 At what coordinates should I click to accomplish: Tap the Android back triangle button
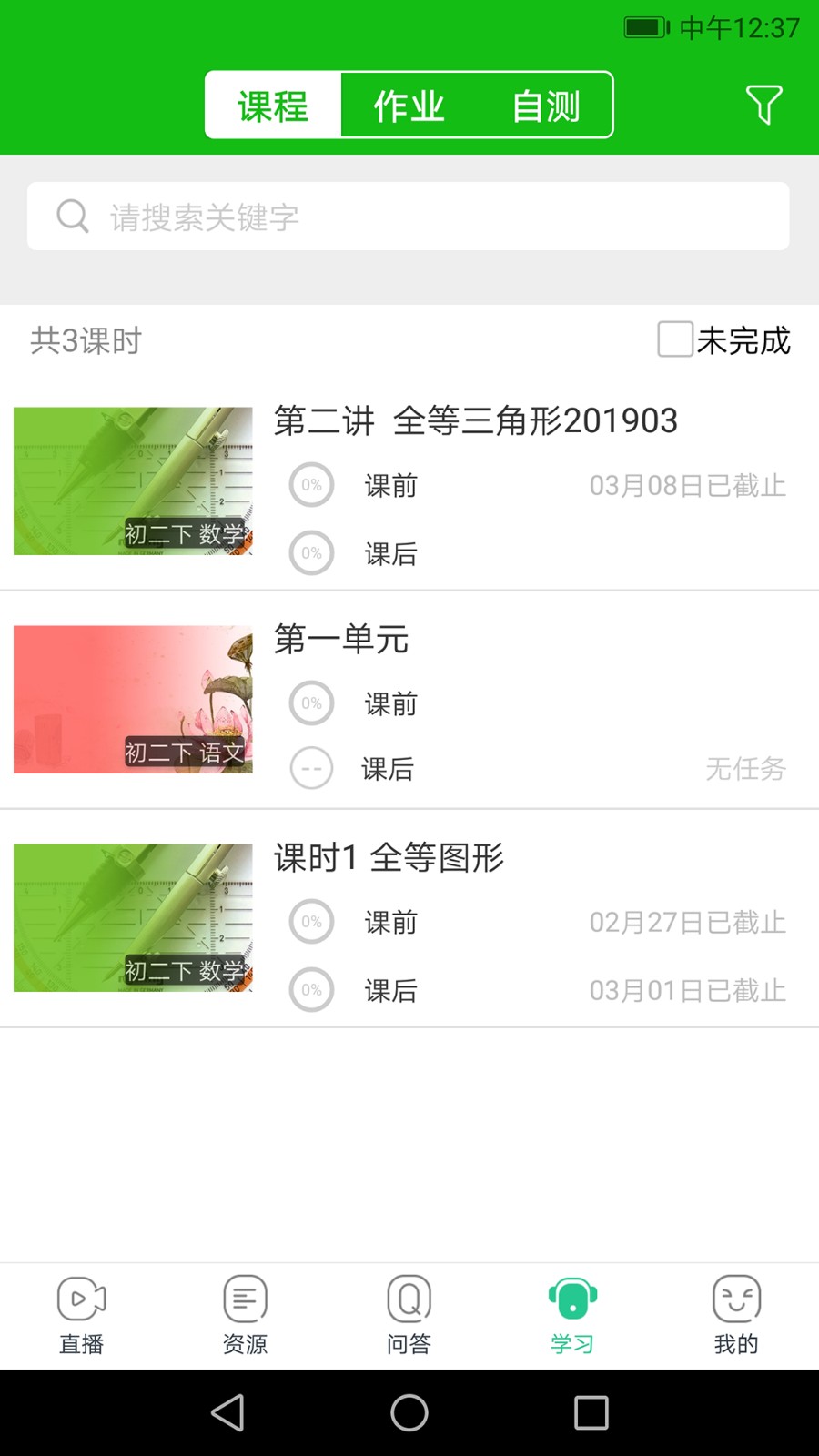coord(227,1413)
